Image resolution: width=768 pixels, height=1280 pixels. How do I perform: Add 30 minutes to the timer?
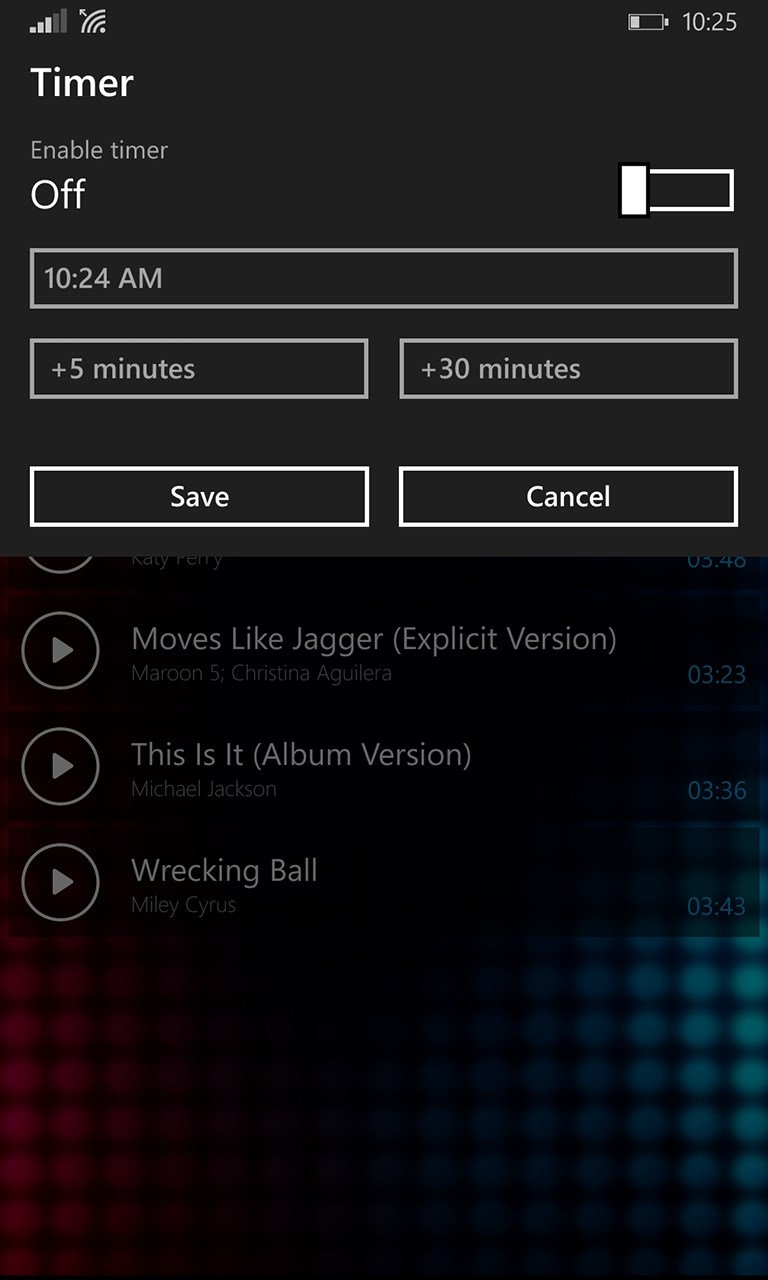click(x=568, y=369)
